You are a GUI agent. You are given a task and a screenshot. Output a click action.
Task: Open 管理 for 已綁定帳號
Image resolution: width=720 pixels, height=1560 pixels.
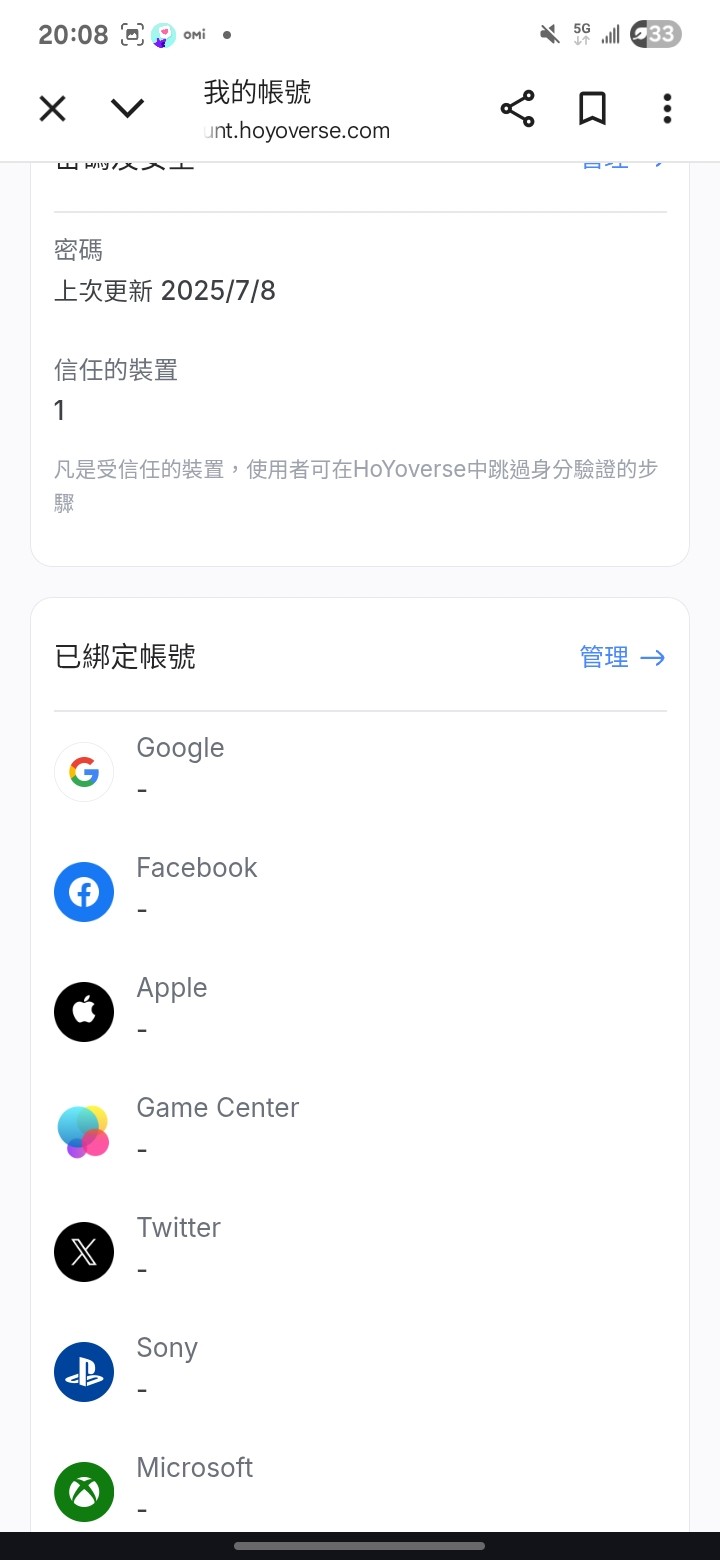(x=621, y=657)
